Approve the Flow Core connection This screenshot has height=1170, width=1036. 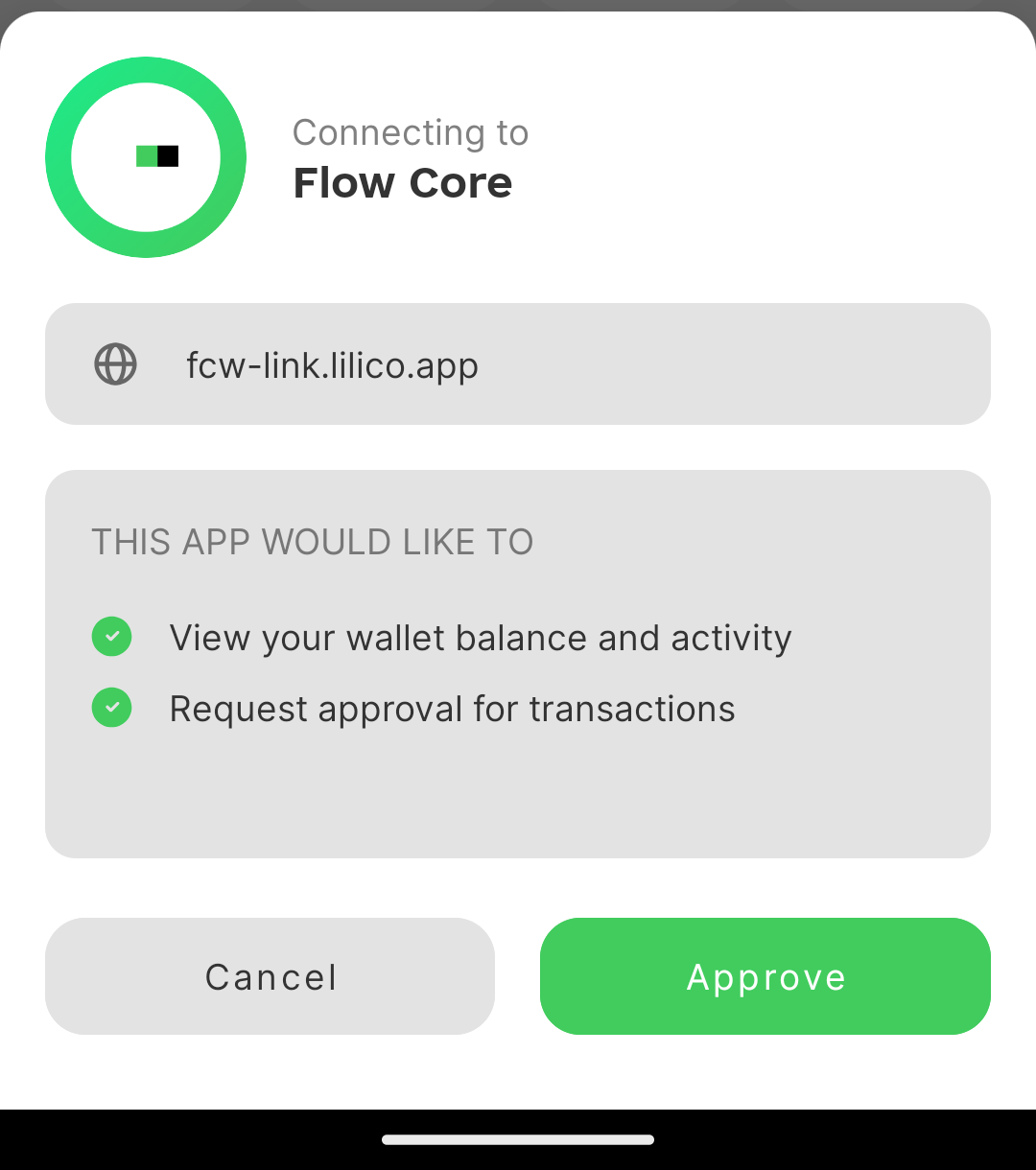[765, 976]
